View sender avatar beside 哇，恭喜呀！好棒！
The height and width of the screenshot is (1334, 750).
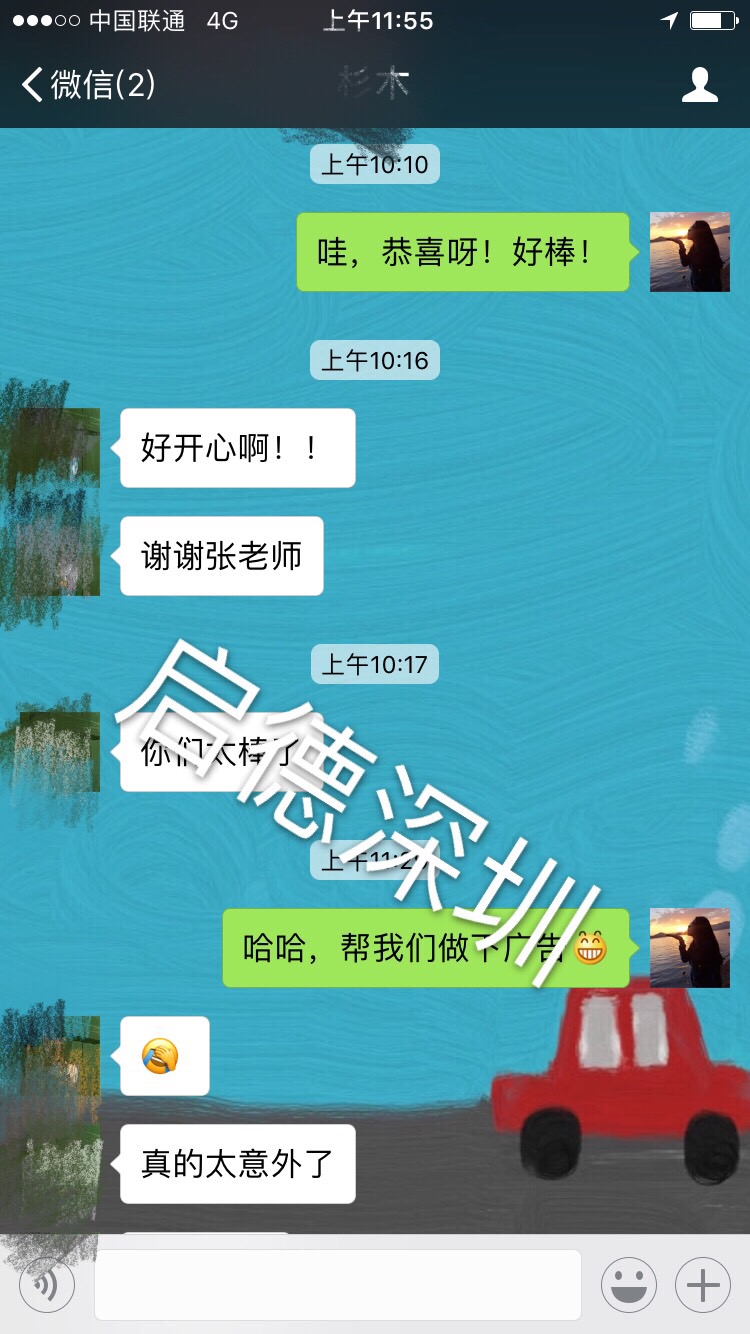(689, 252)
